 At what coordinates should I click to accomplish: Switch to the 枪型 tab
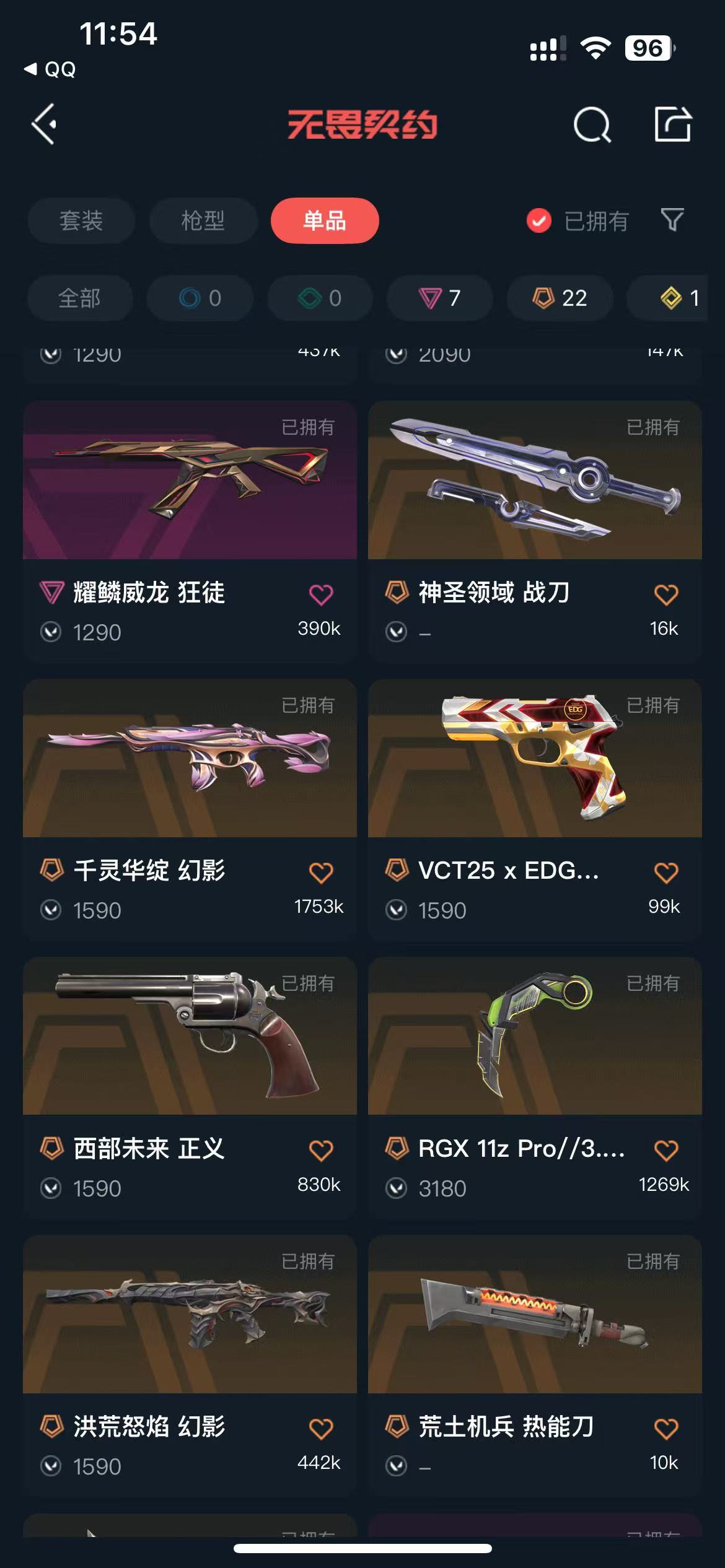[203, 220]
